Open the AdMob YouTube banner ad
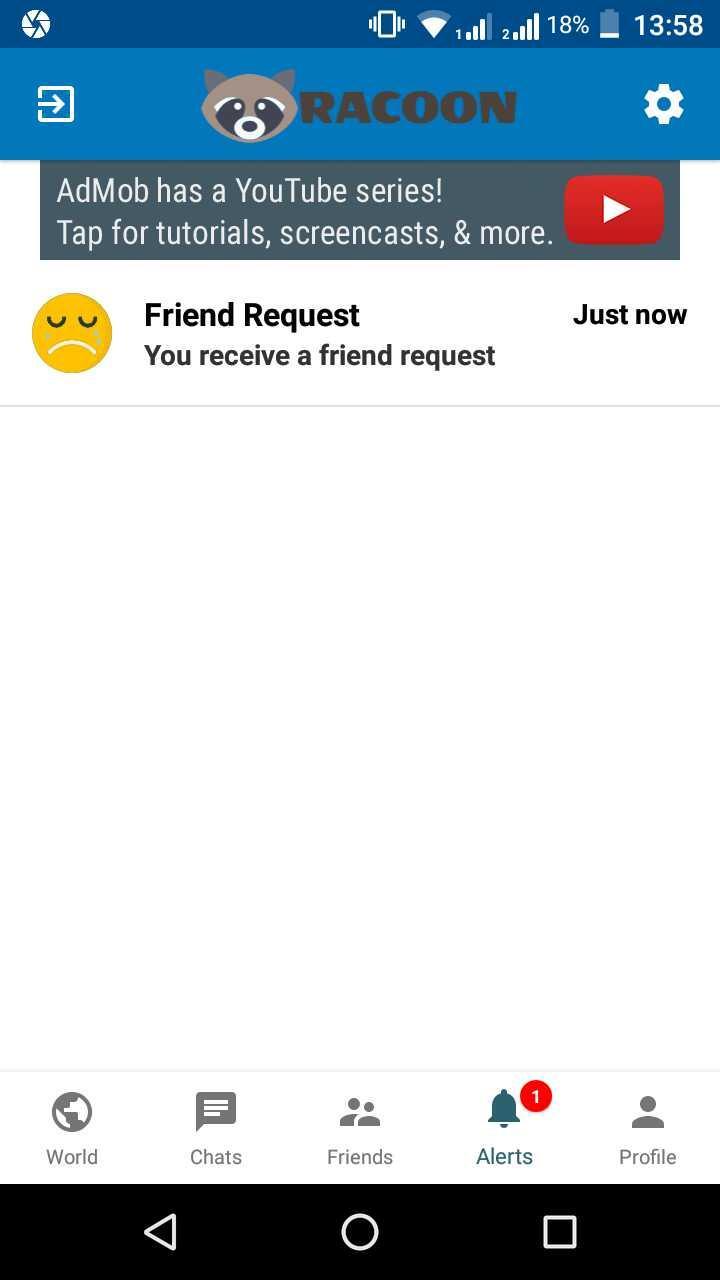This screenshot has width=720, height=1280. [x=360, y=211]
